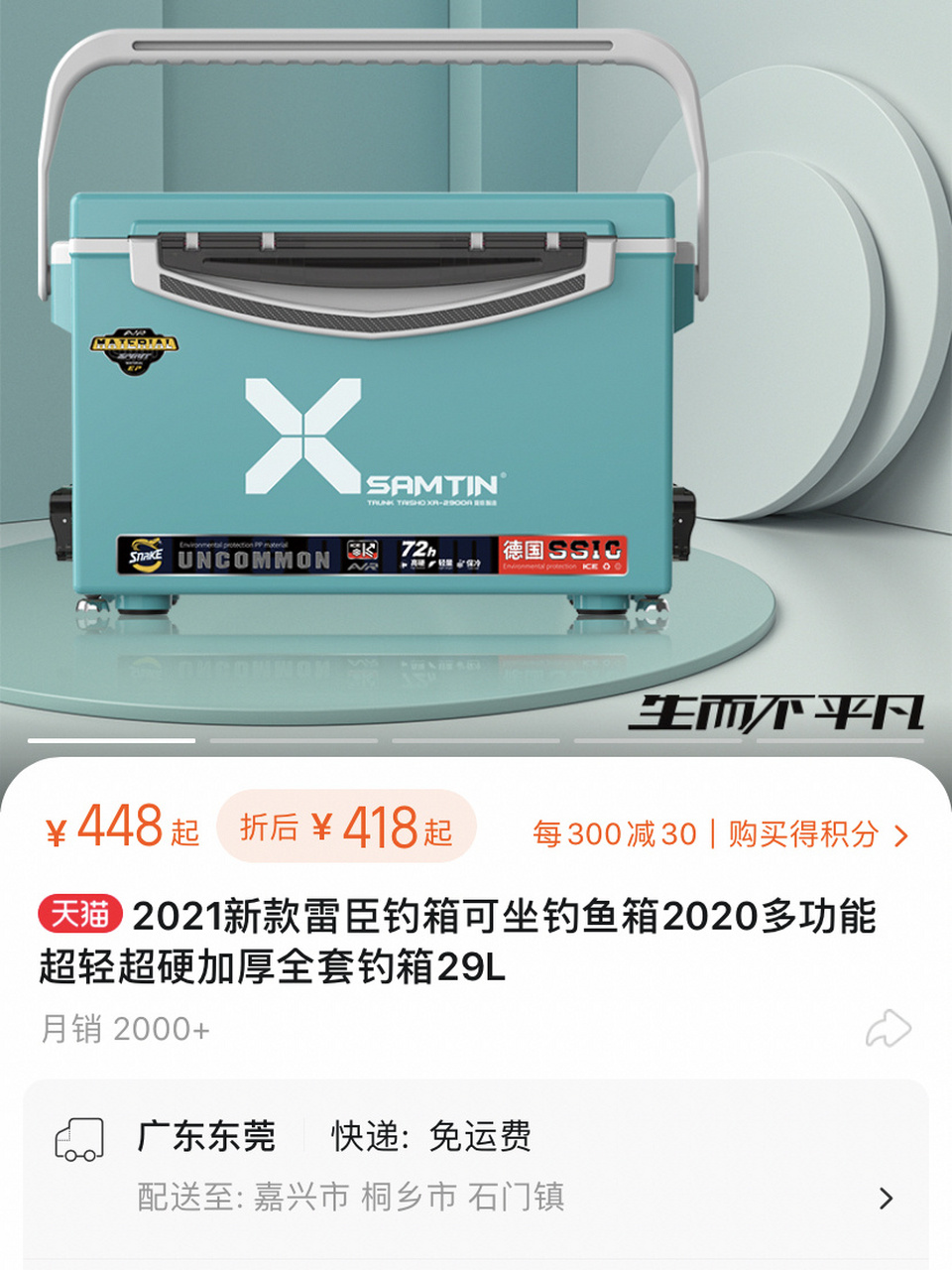Open delivery address options via the chevron
Viewport: 952px width, 1270px height.
886,1198
